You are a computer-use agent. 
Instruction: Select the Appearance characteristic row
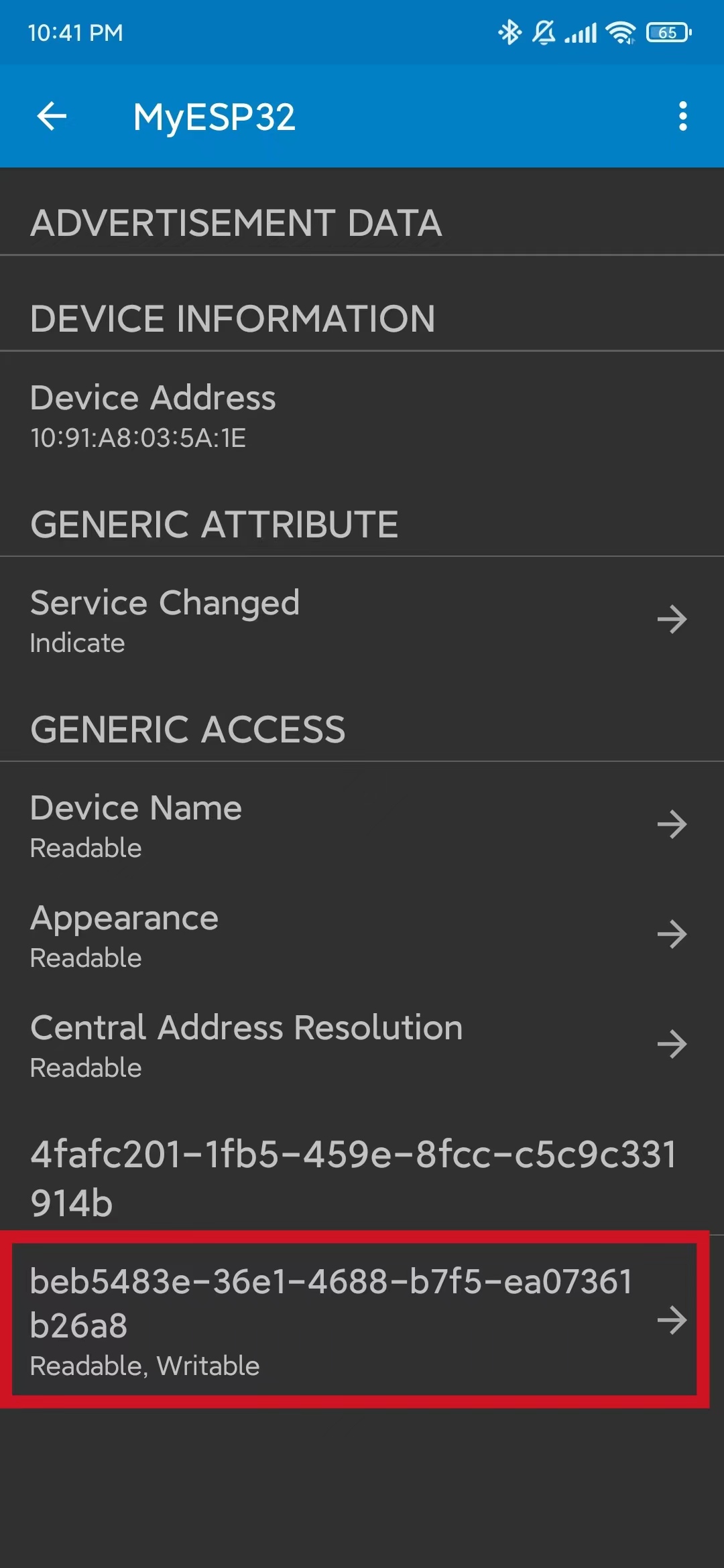[x=362, y=935]
